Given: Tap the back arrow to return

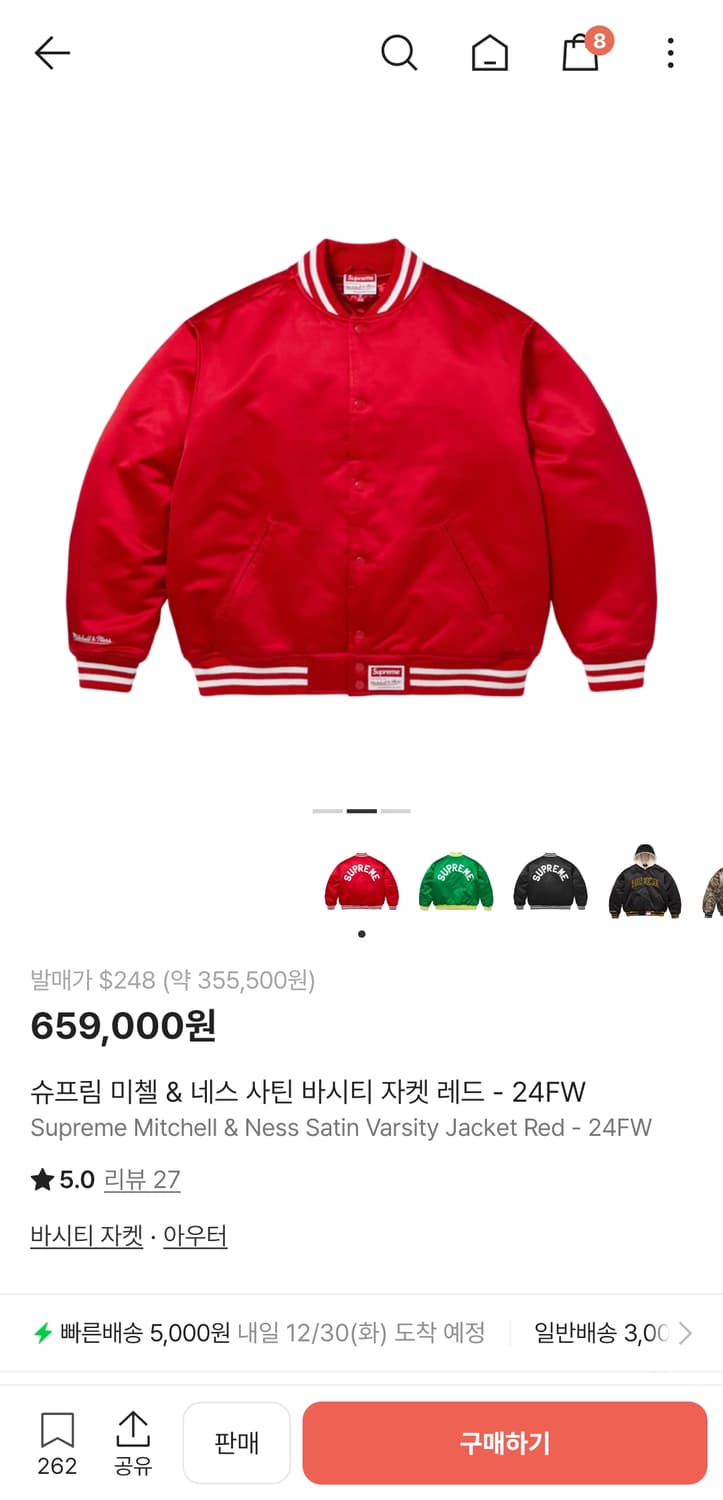Looking at the screenshot, I should click(52, 54).
